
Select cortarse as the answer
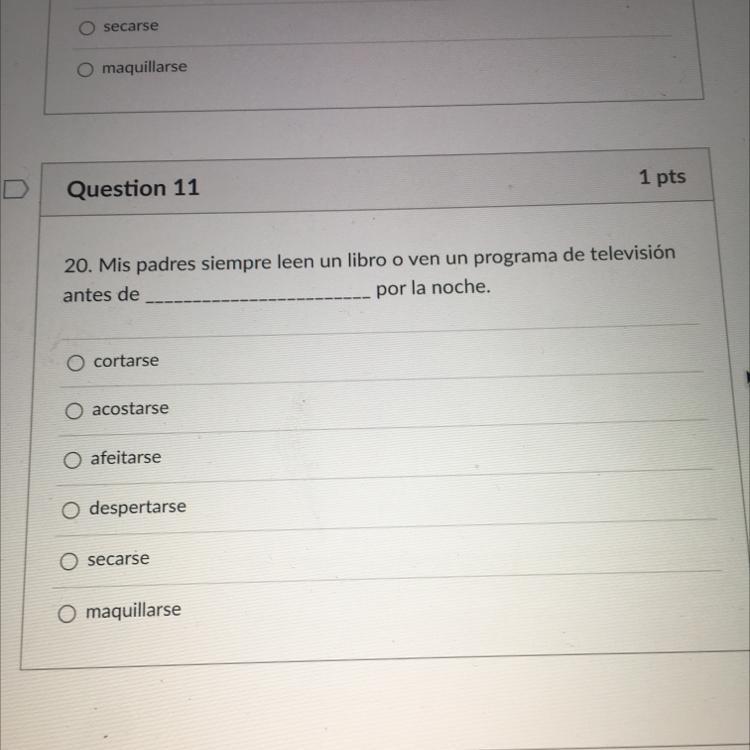pos(76,363)
